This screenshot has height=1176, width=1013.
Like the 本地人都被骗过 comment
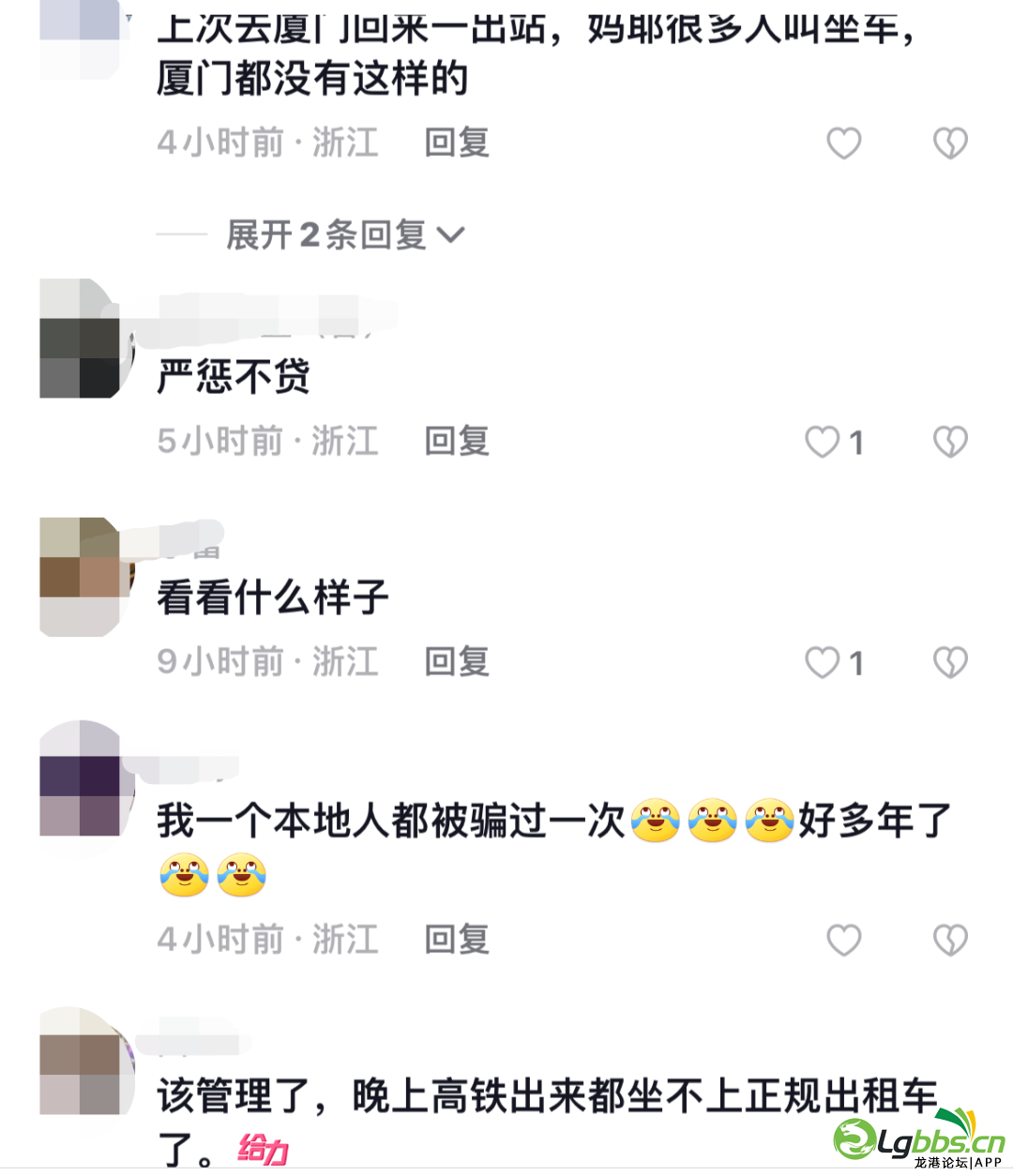pyautogui.click(x=843, y=940)
